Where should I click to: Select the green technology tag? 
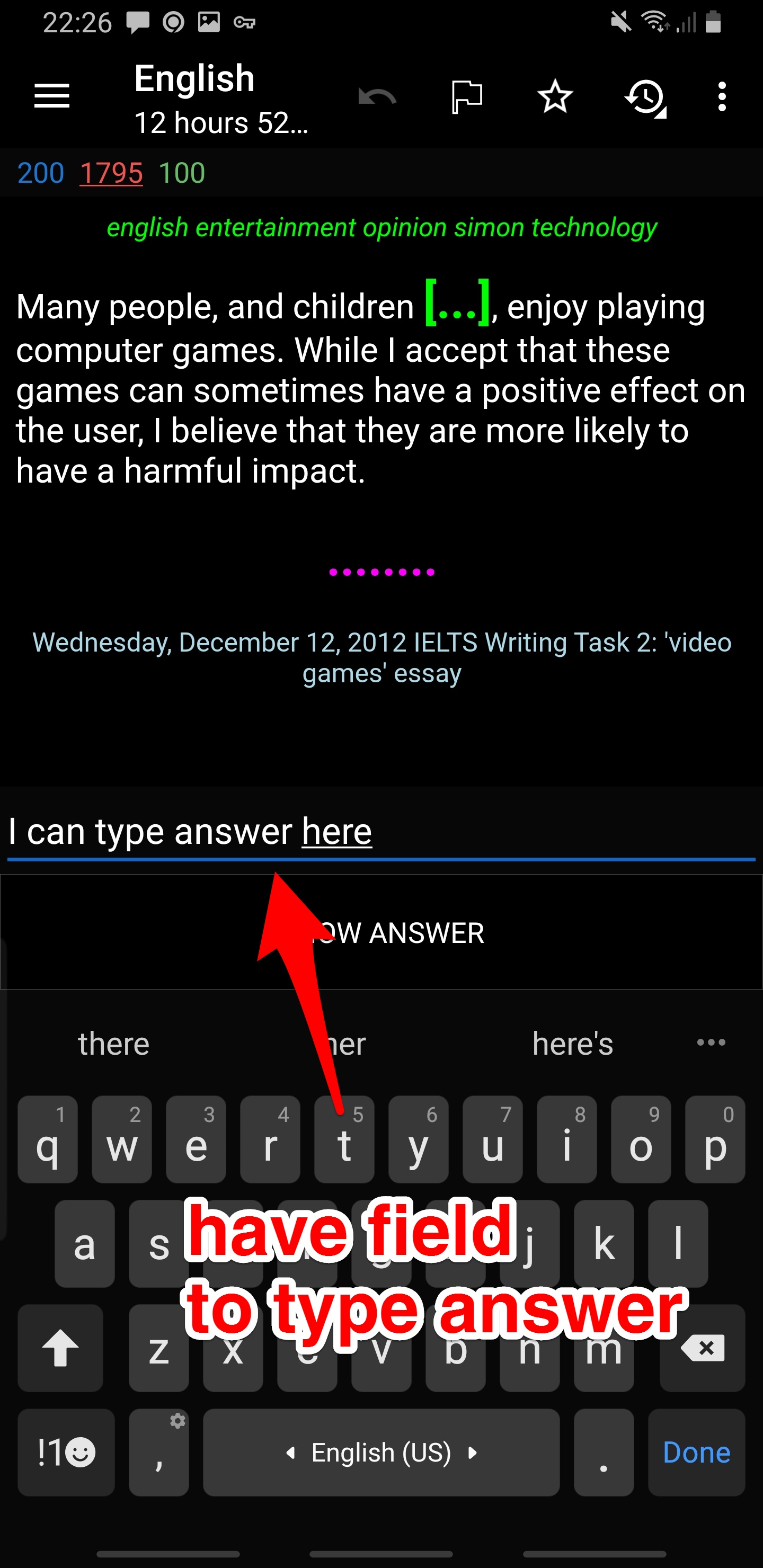pyautogui.click(x=593, y=228)
